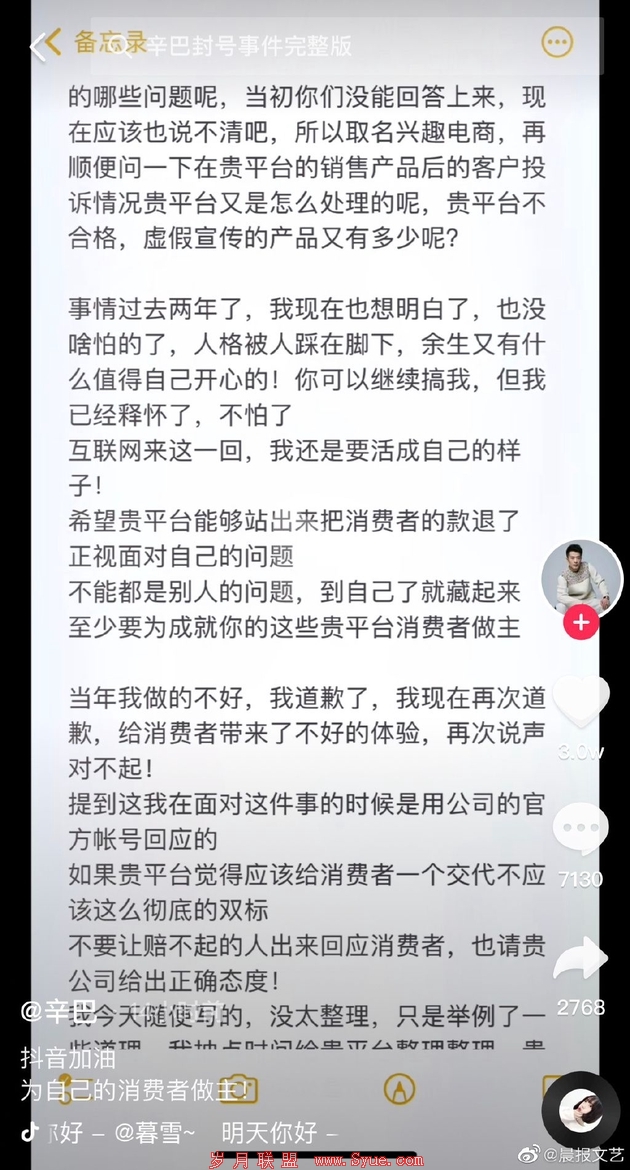
Task: Like this video with the heart
Action: pyautogui.click(x=581, y=701)
